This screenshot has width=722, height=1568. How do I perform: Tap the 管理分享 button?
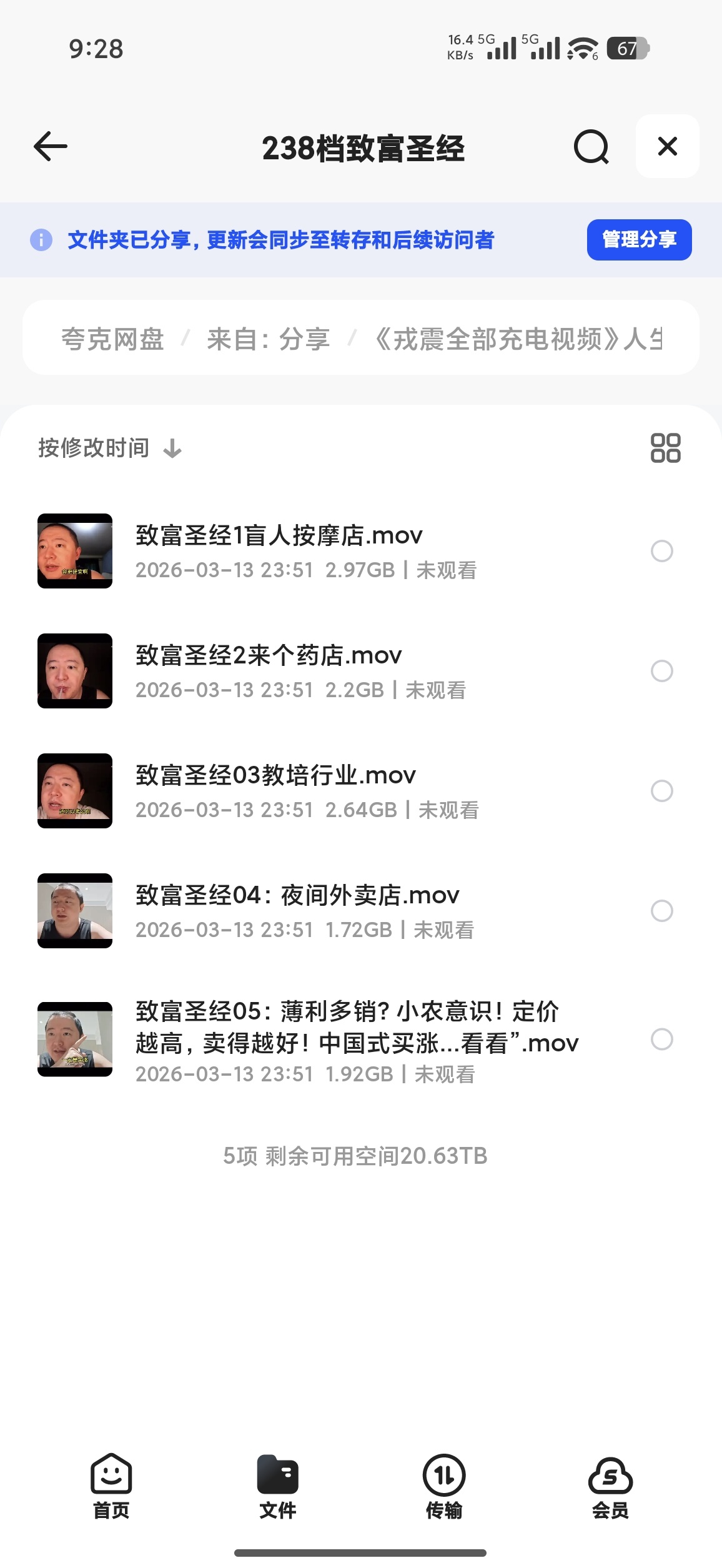coord(639,240)
